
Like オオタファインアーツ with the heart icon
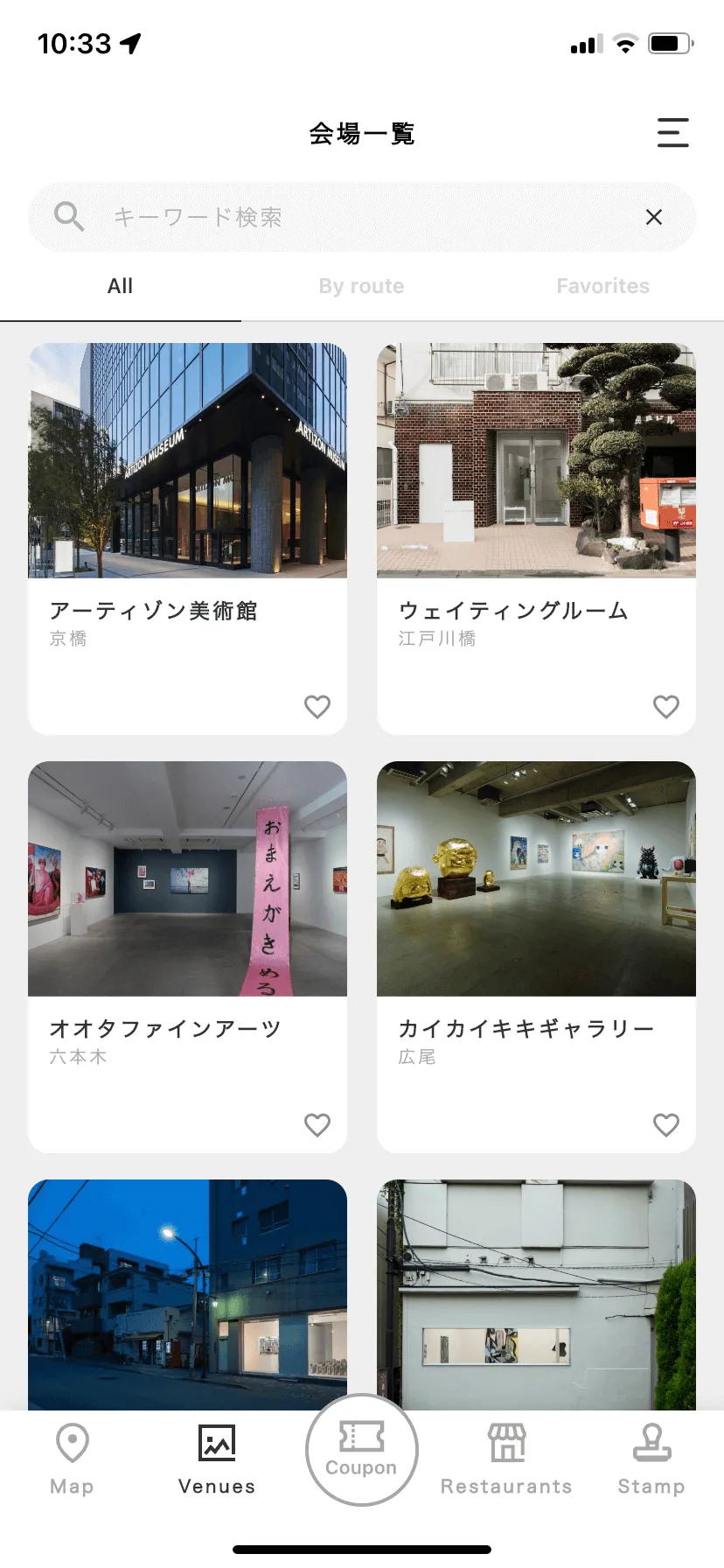(317, 1124)
